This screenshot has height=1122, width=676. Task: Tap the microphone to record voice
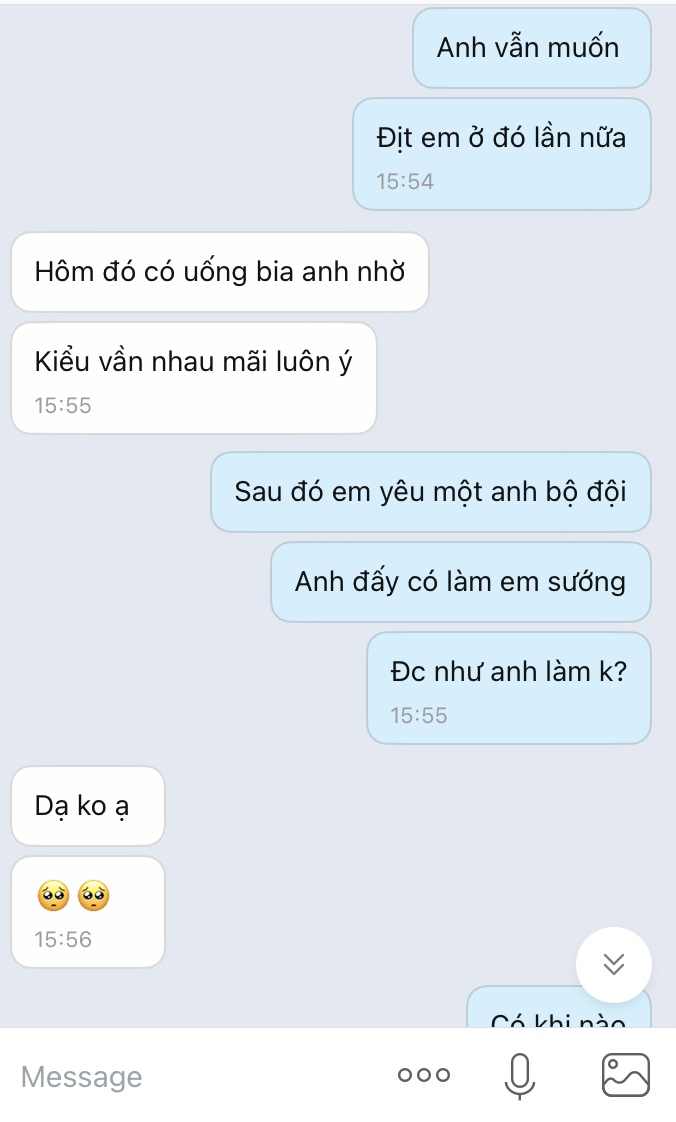click(x=518, y=1076)
